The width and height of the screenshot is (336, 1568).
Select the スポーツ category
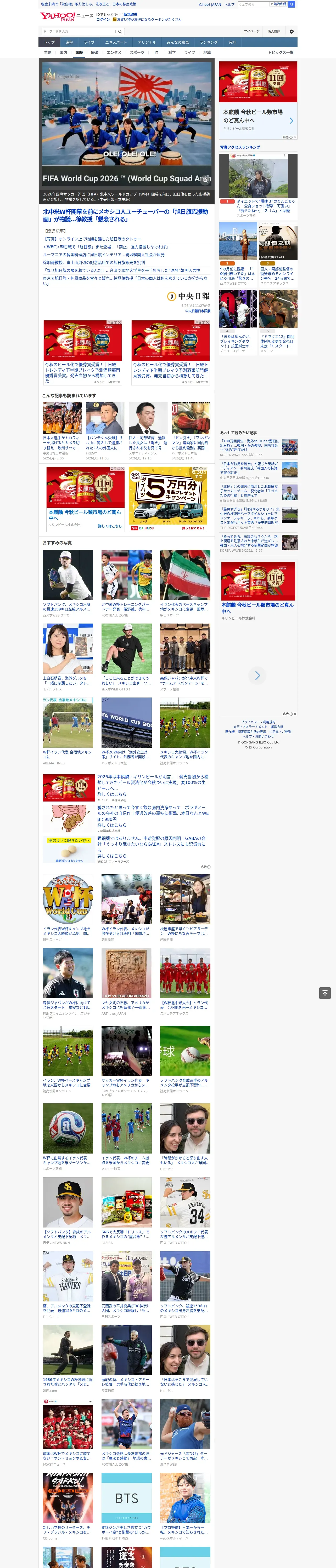pyautogui.click(x=137, y=52)
